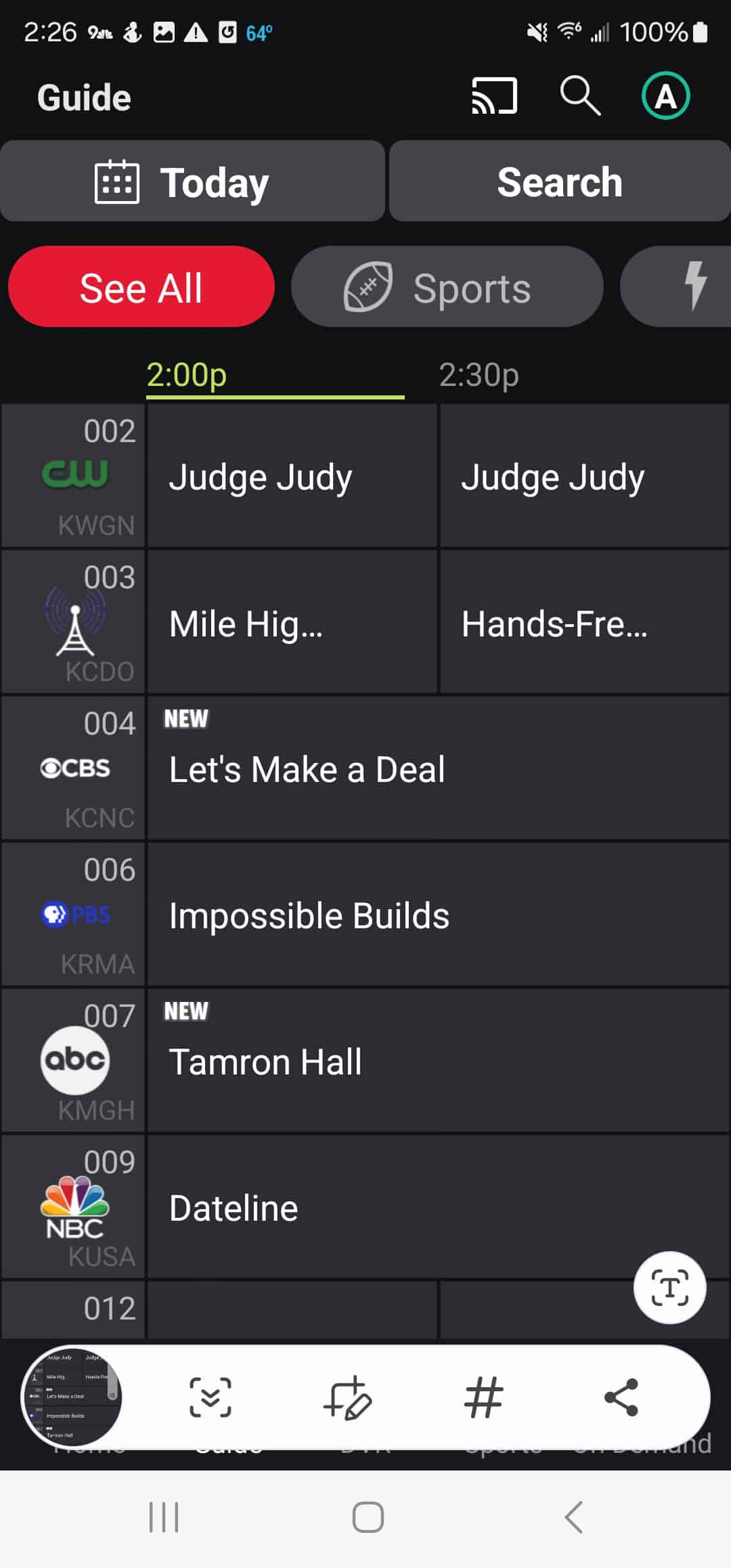Viewport: 731px width, 1568px height.
Task: Go back with the system back button
Action: 574,1517
